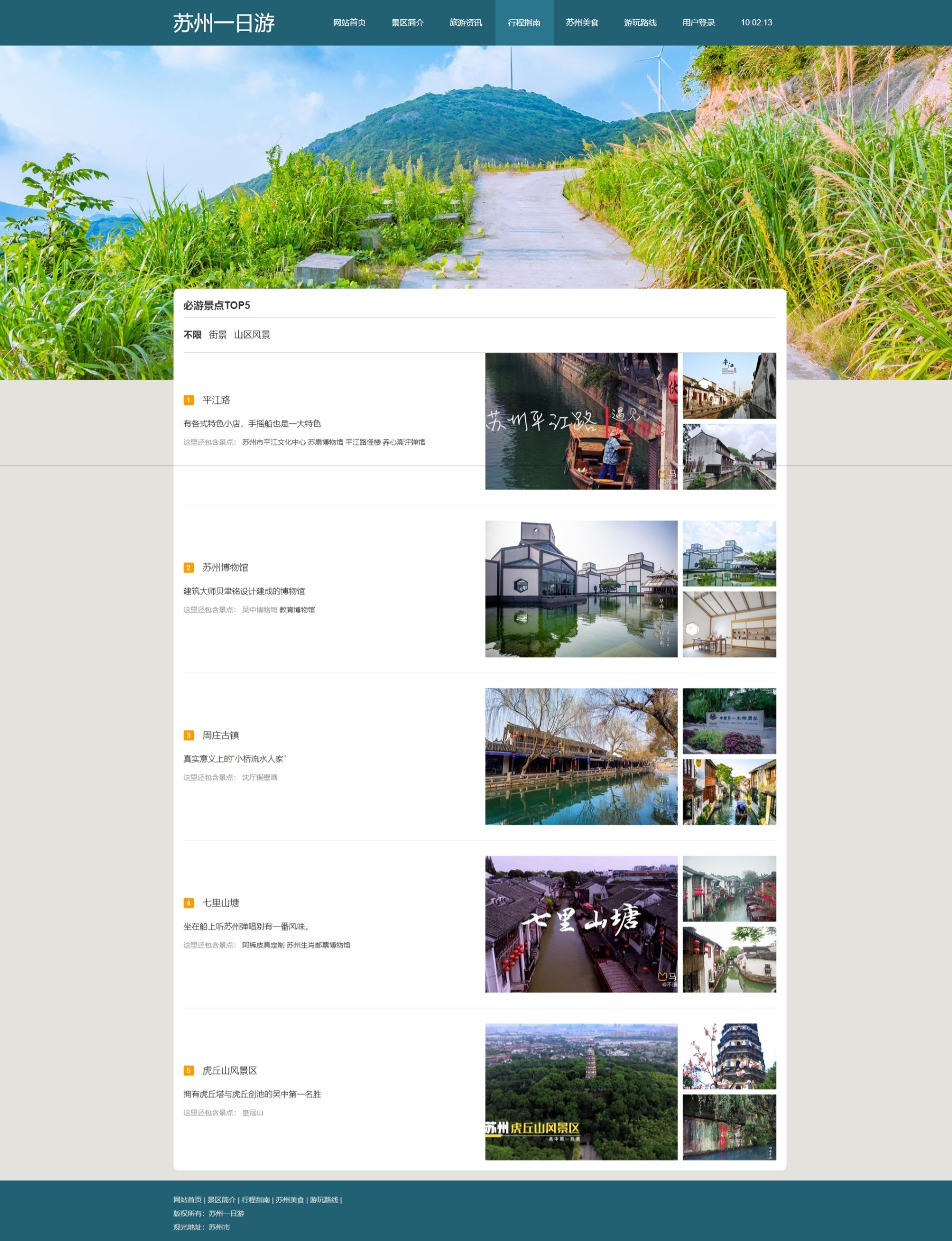
Task: Open the 苏州美食 page from header
Action: pos(582,22)
